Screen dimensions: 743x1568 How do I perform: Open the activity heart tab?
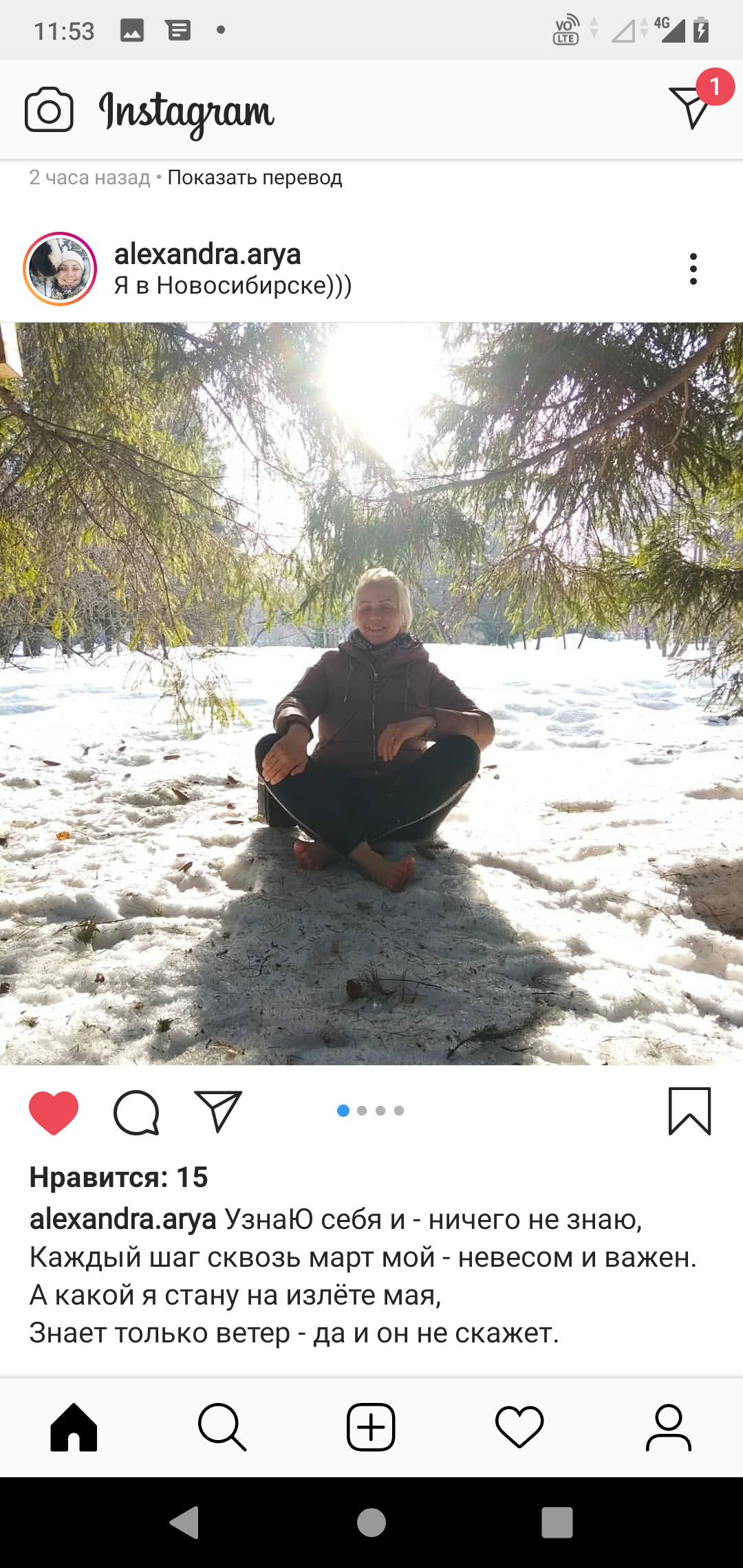coord(519,1427)
